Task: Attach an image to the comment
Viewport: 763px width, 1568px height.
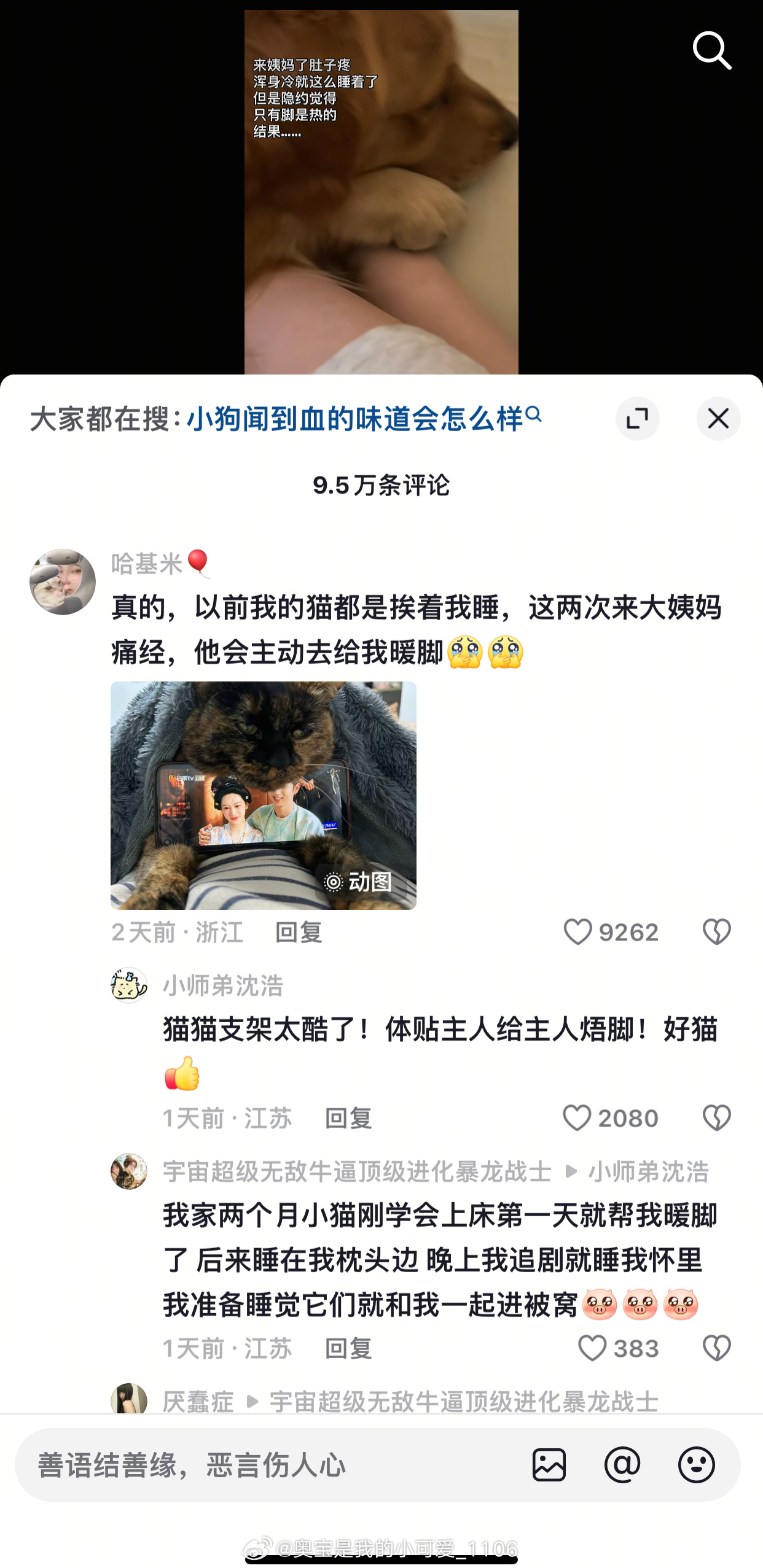Action: pos(549,1465)
